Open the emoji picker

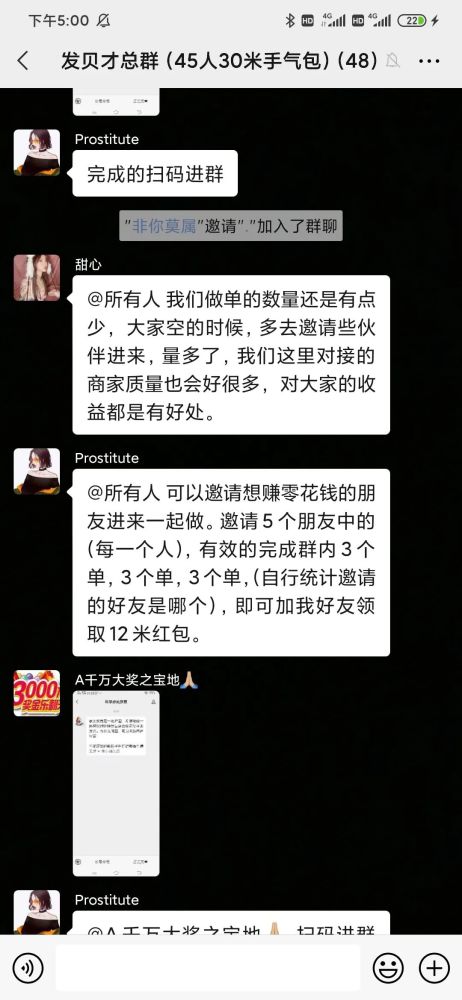389,968
